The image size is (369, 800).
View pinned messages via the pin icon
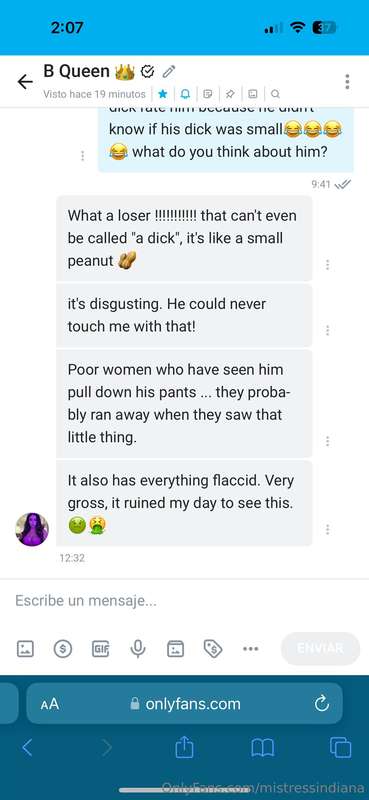(230, 94)
